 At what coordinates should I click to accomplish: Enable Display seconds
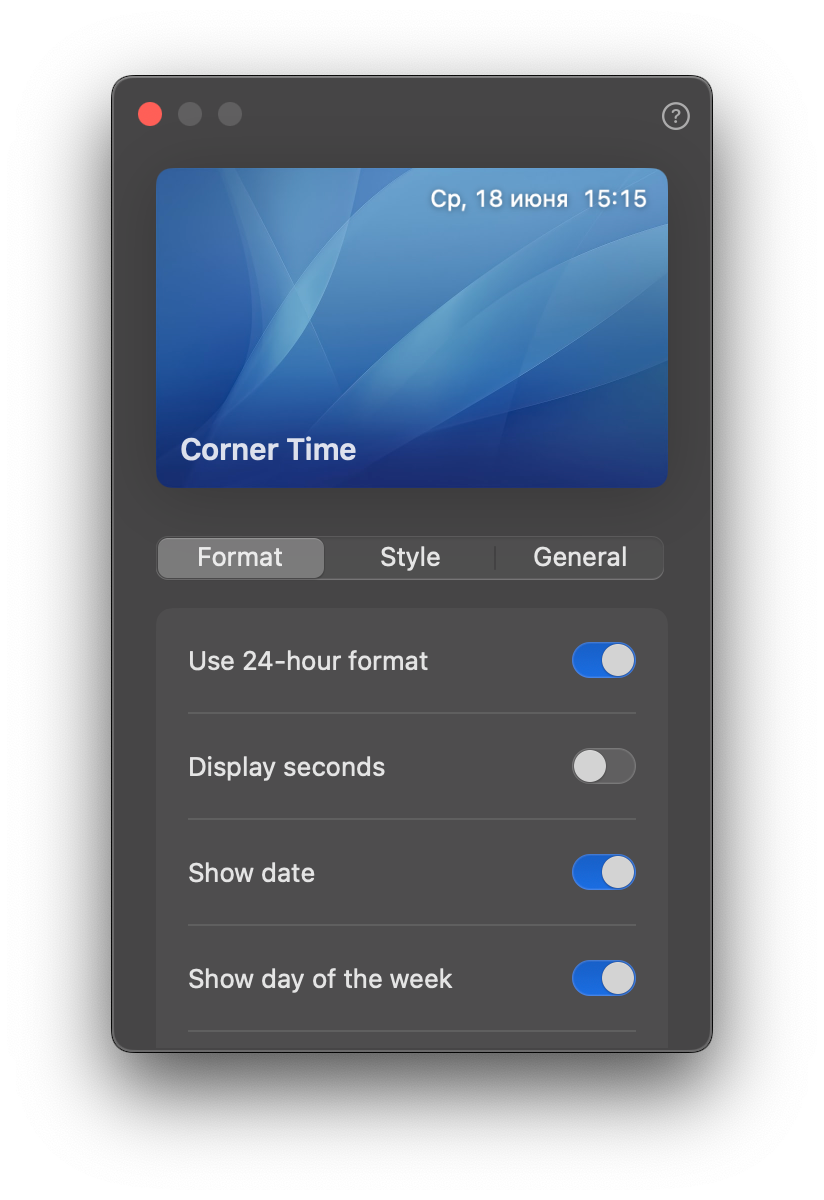603,766
